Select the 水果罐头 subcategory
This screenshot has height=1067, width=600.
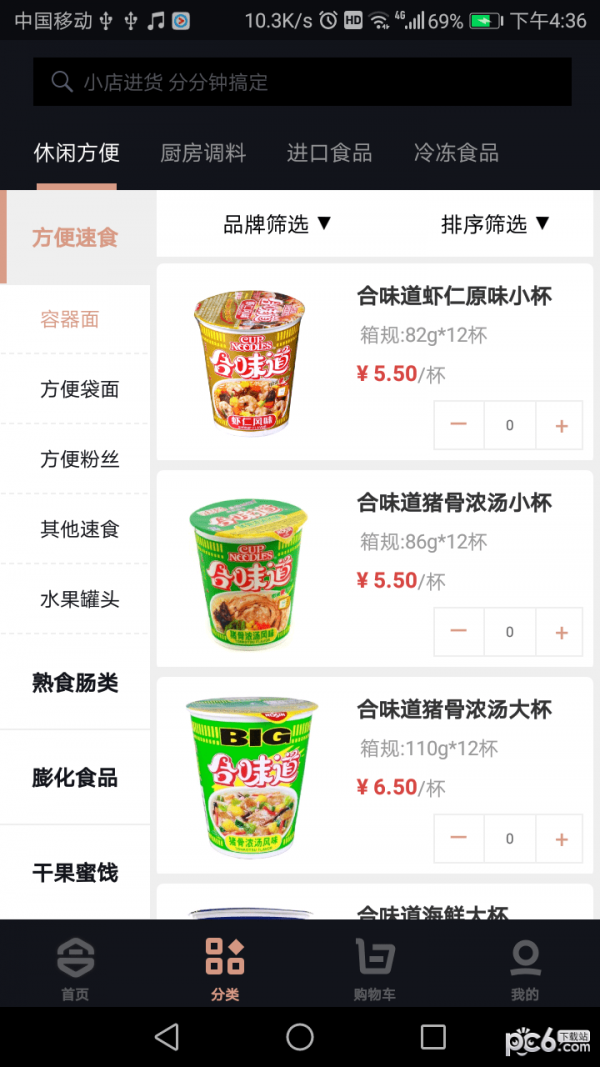pyautogui.click(x=79, y=599)
